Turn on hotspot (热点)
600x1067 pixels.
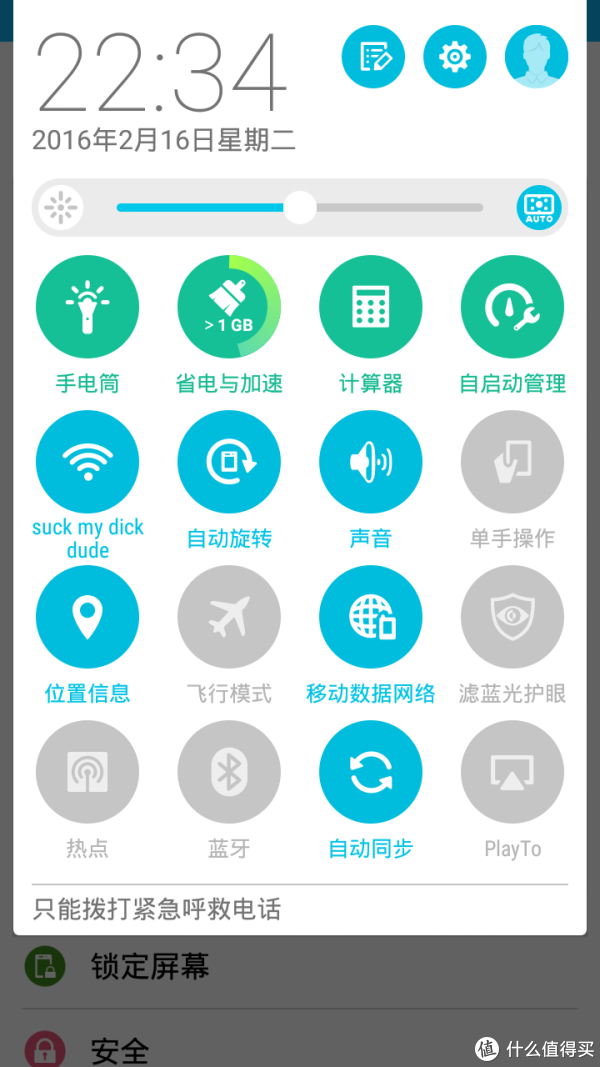[87, 772]
